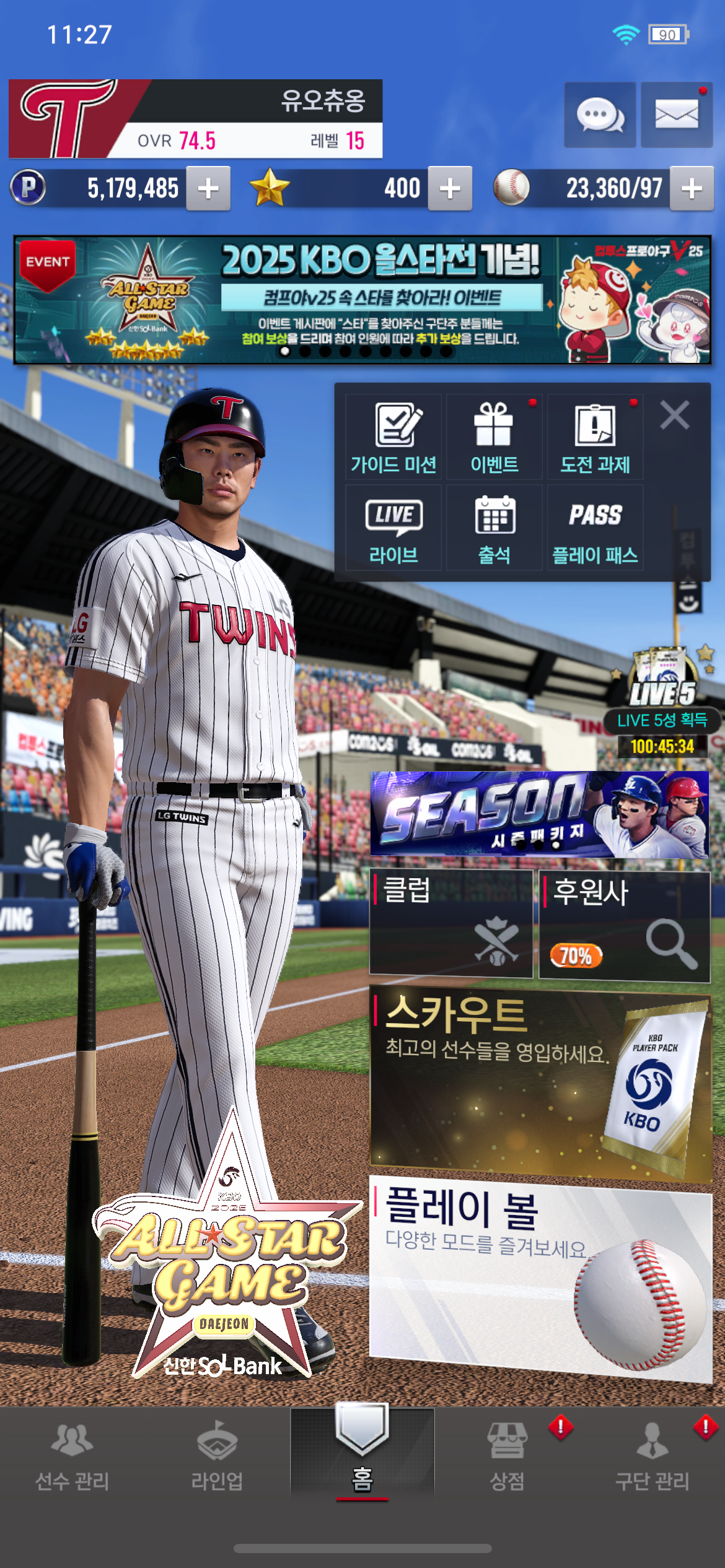Screen dimensions: 725x1568
Task: Open the SEASON 시즌패키지 banner
Action: [x=539, y=814]
